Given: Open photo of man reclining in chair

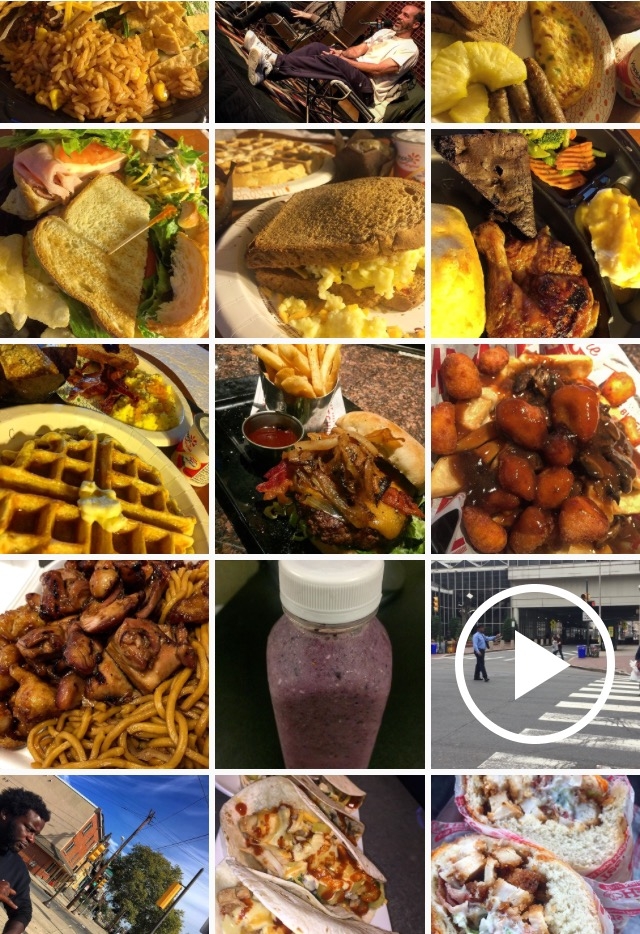Looking at the screenshot, I should [x=319, y=60].
